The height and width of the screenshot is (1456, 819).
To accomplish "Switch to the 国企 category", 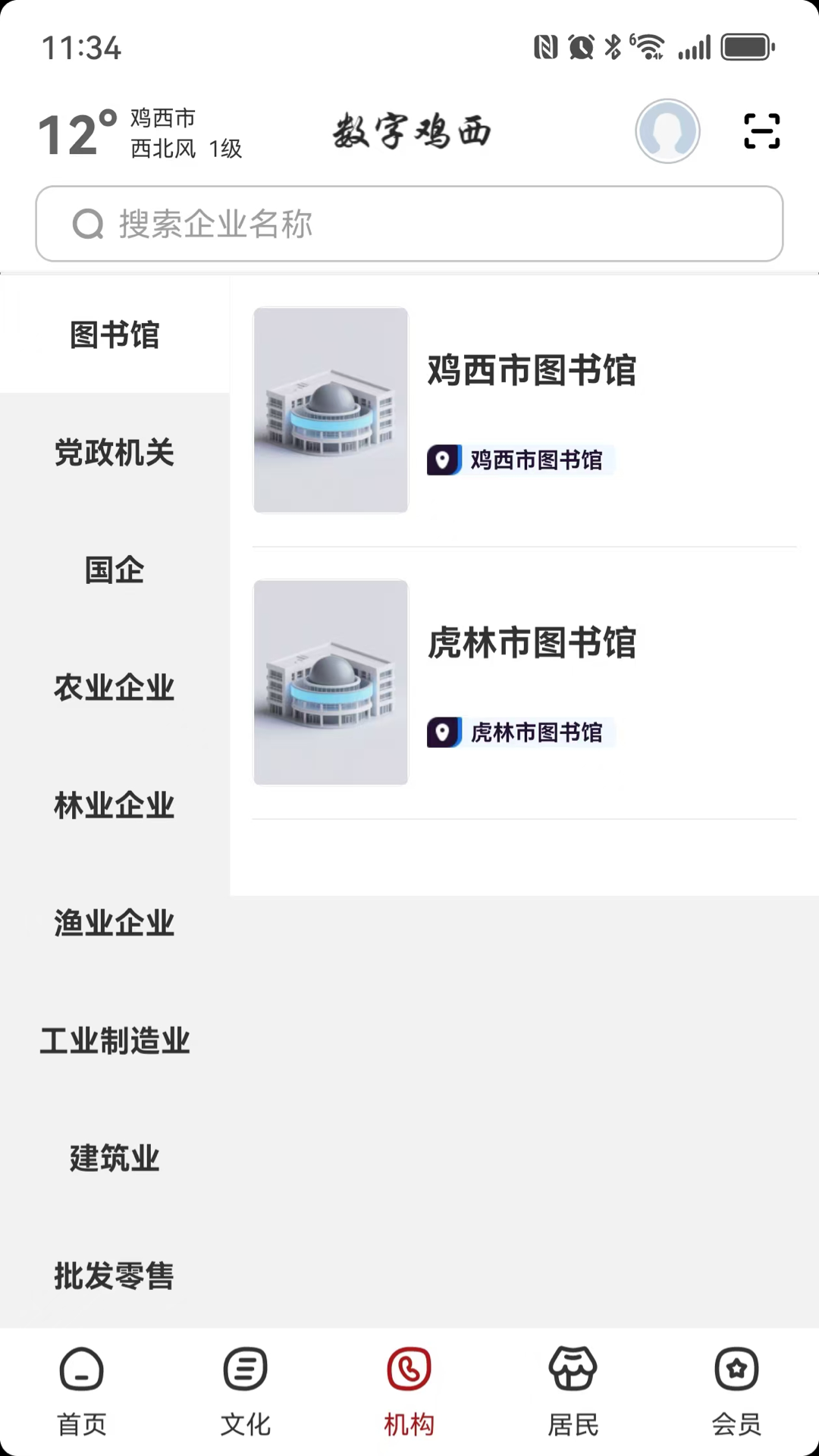I will point(114,570).
